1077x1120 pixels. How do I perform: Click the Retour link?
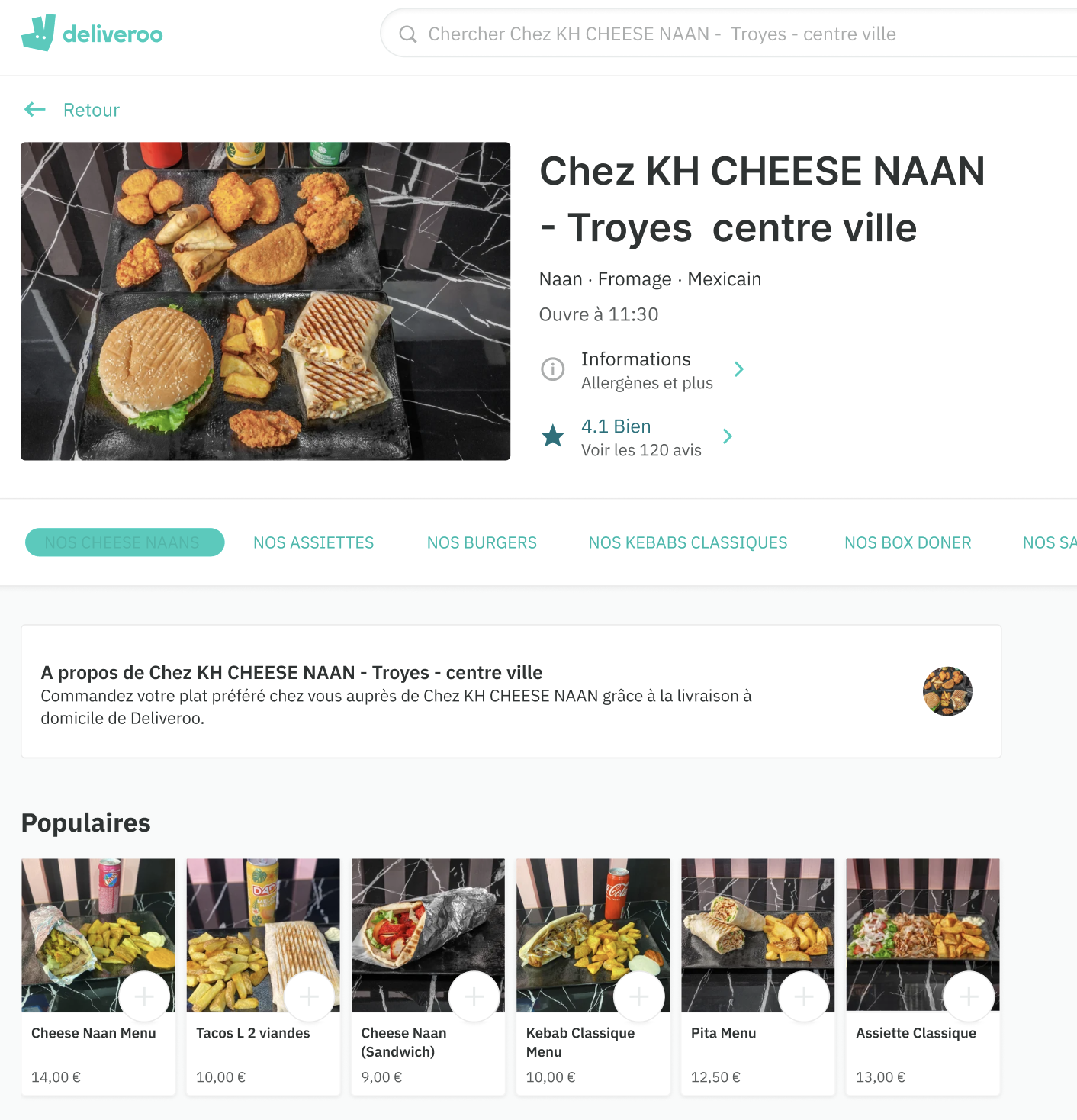pyautogui.click(x=91, y=110)
